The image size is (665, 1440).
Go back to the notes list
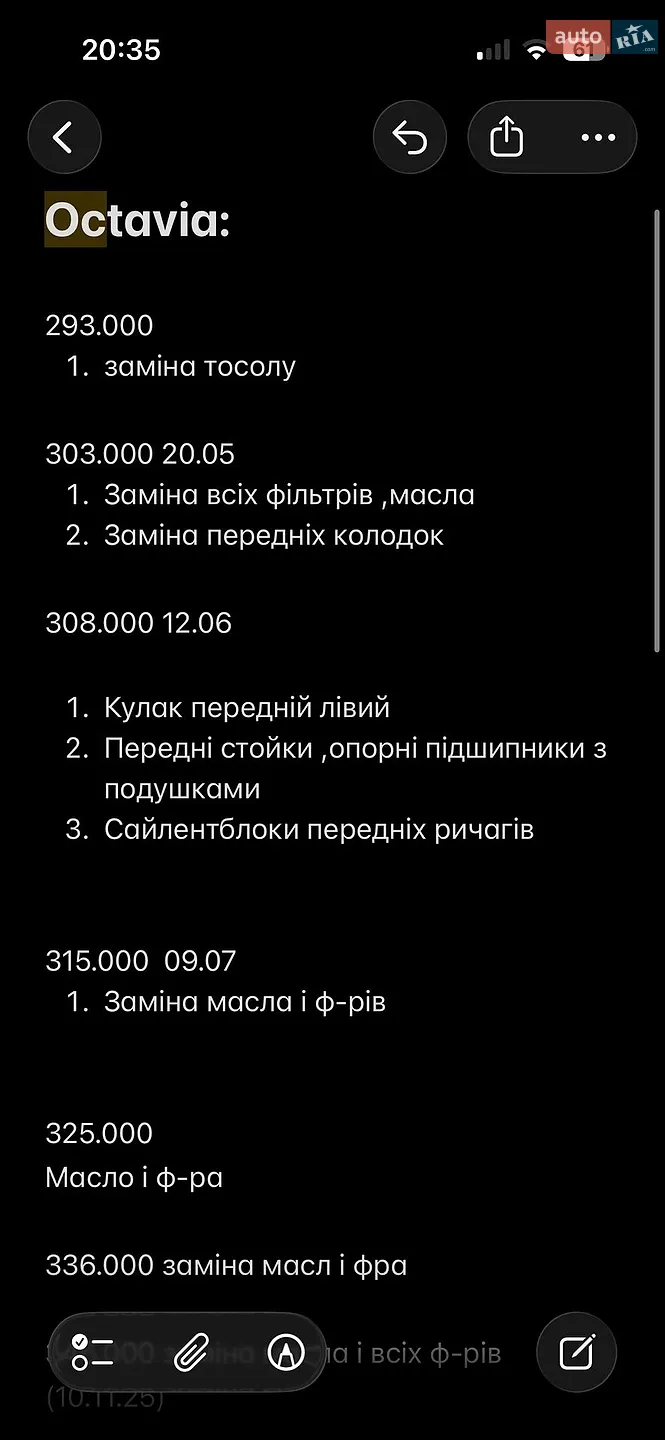[64, 137]
